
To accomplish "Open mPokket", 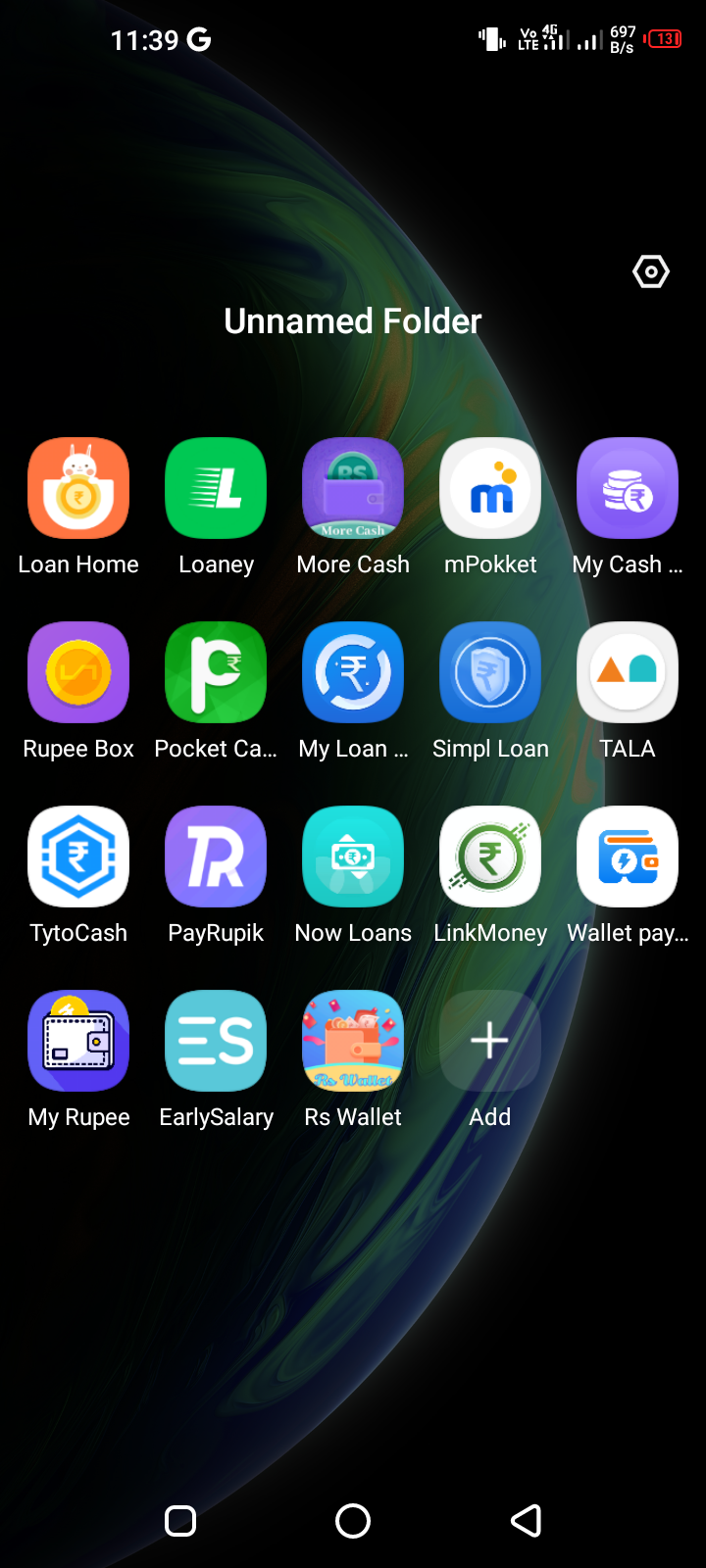I will pos(490,488).
